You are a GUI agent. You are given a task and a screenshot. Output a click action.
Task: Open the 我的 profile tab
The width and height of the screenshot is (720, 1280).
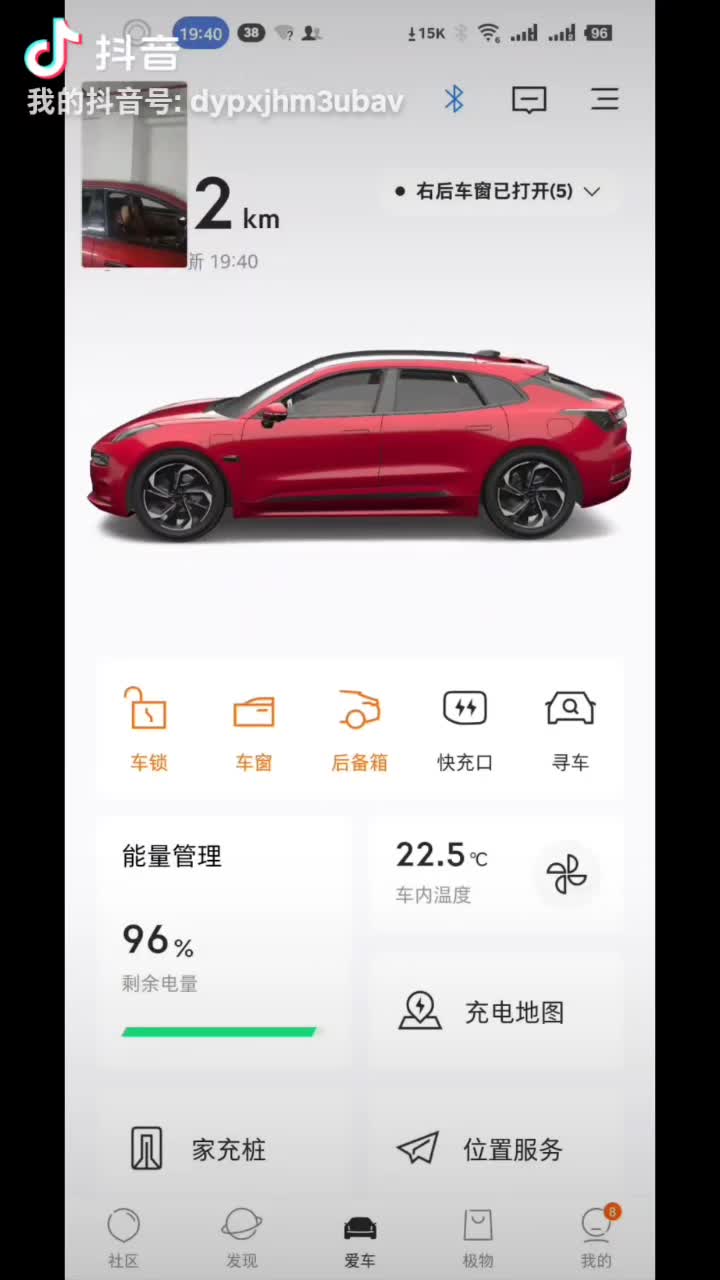pos(596,1238)
